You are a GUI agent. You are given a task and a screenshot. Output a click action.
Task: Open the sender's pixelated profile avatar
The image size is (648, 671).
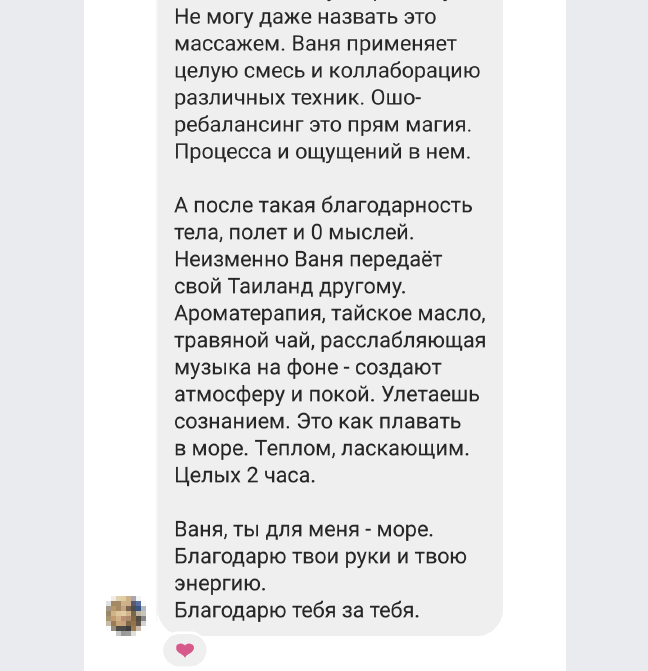click(126, 615)
